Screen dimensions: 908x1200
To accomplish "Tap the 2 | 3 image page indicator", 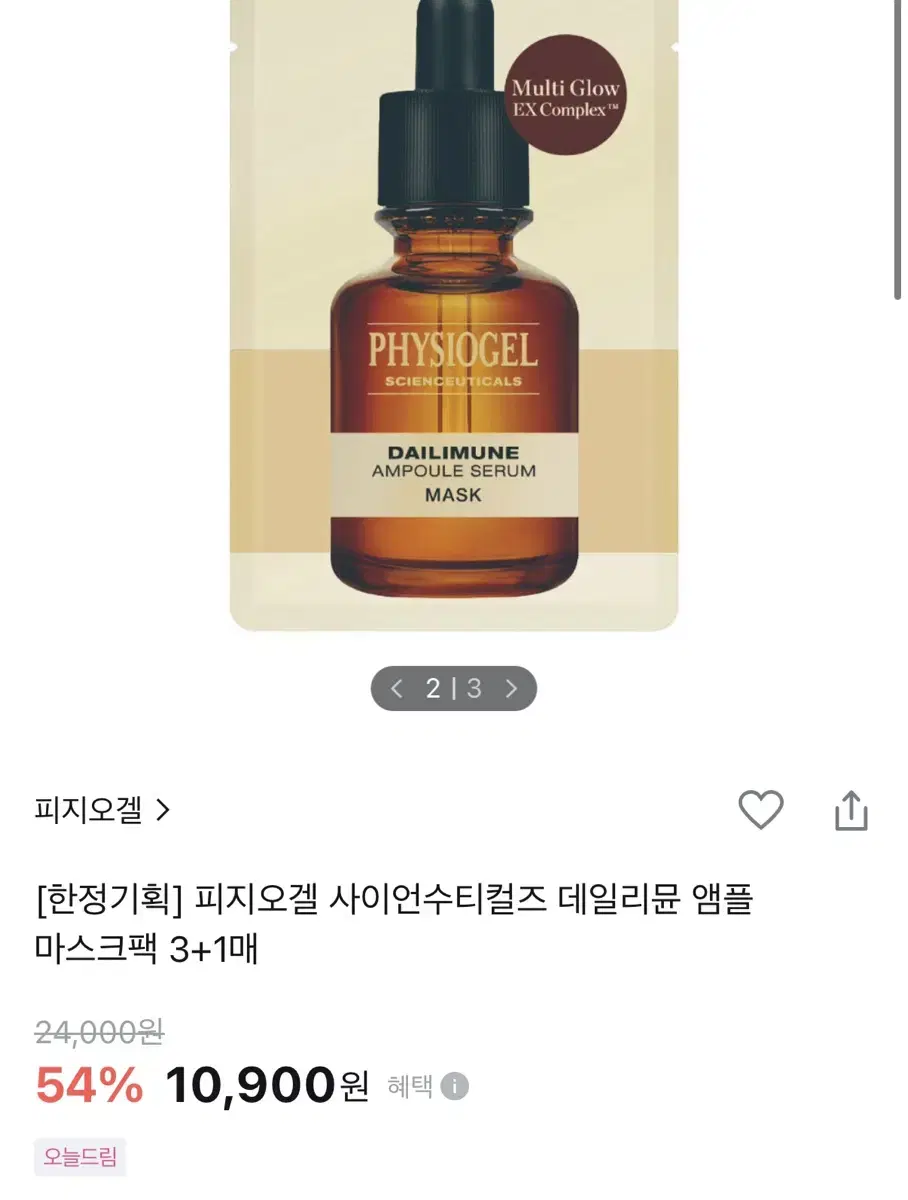I will point(453,688).
